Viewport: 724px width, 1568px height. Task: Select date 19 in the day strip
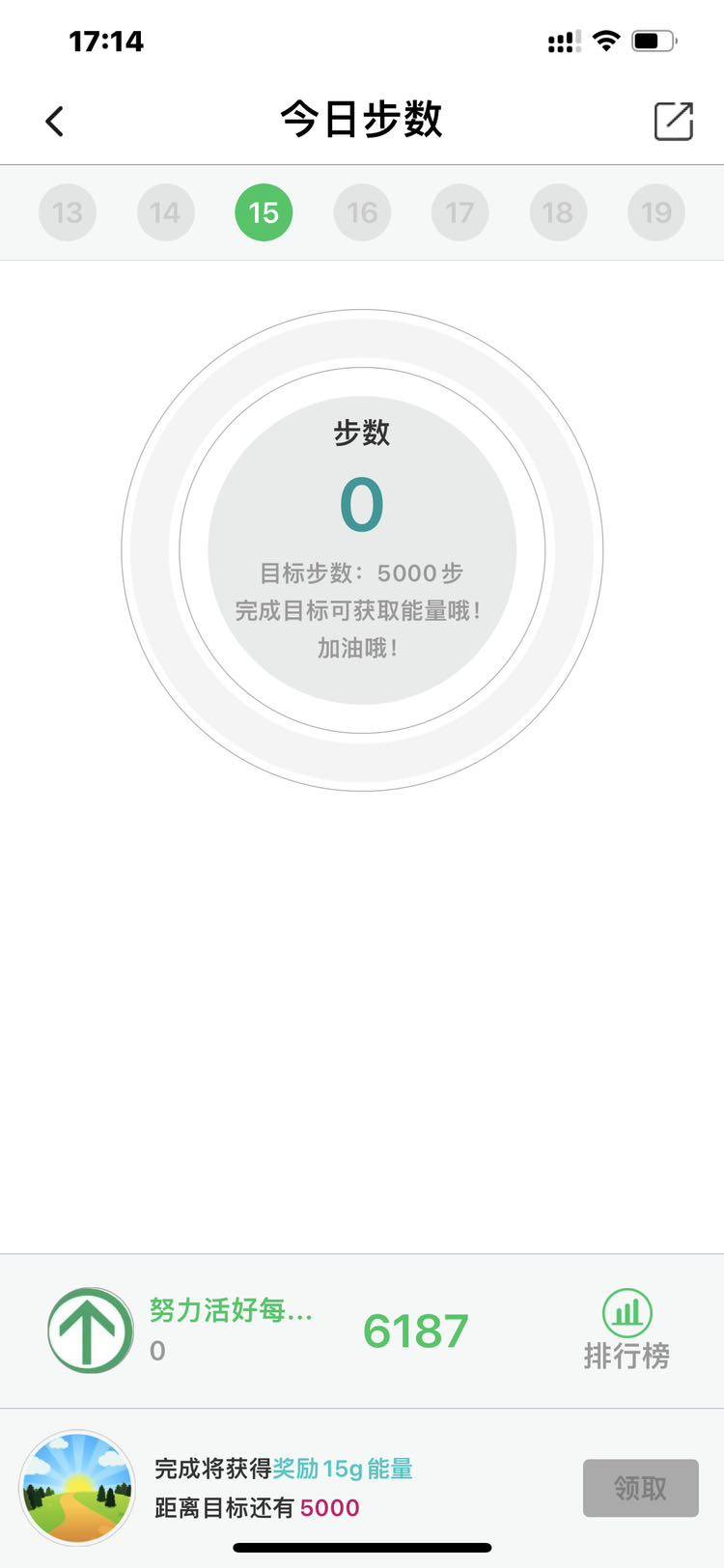(656, 212)
